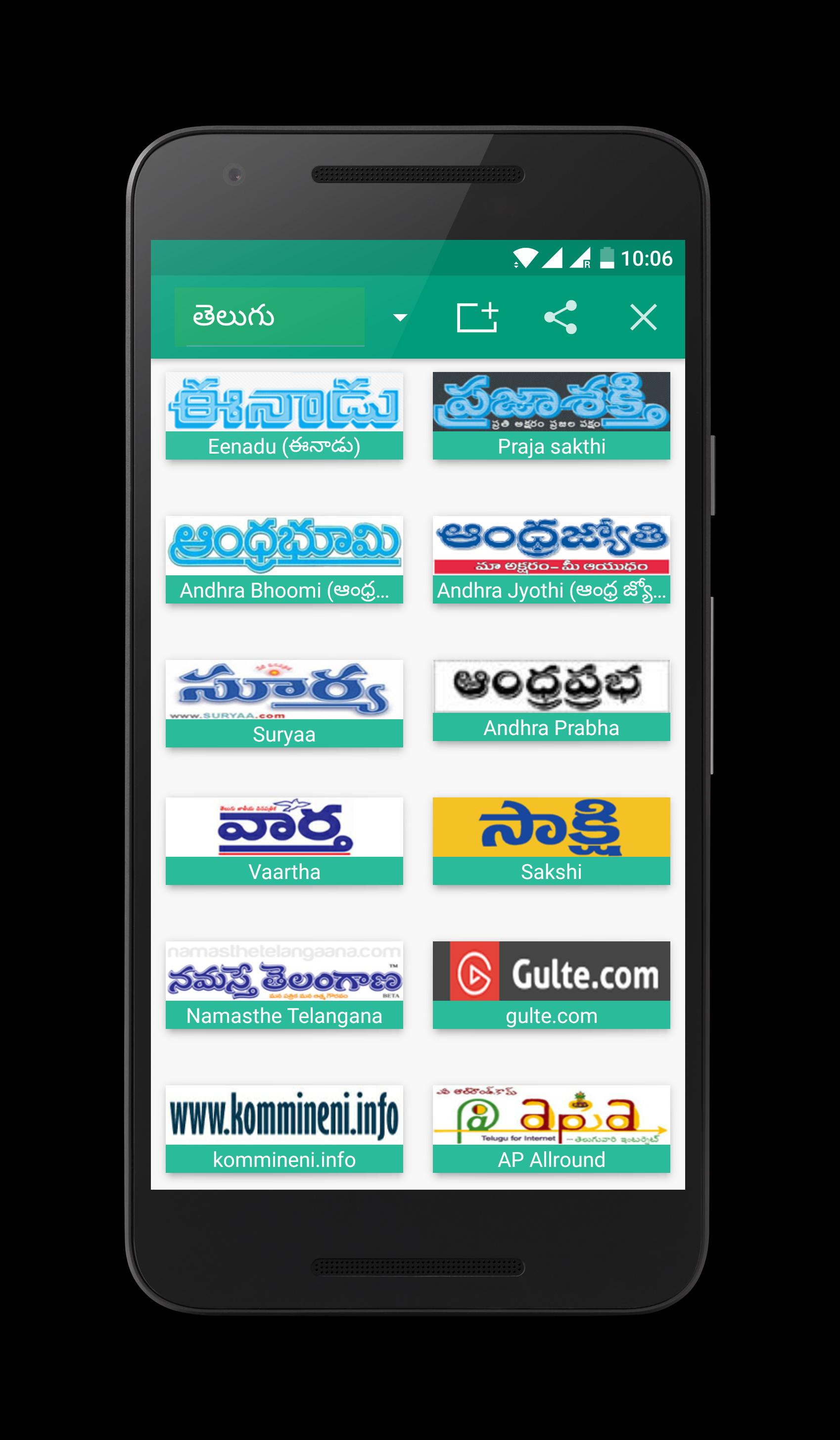Open the share icon in the toolbar
The width and height of the screenshot is (840, 1440).
tap(560, 317)
